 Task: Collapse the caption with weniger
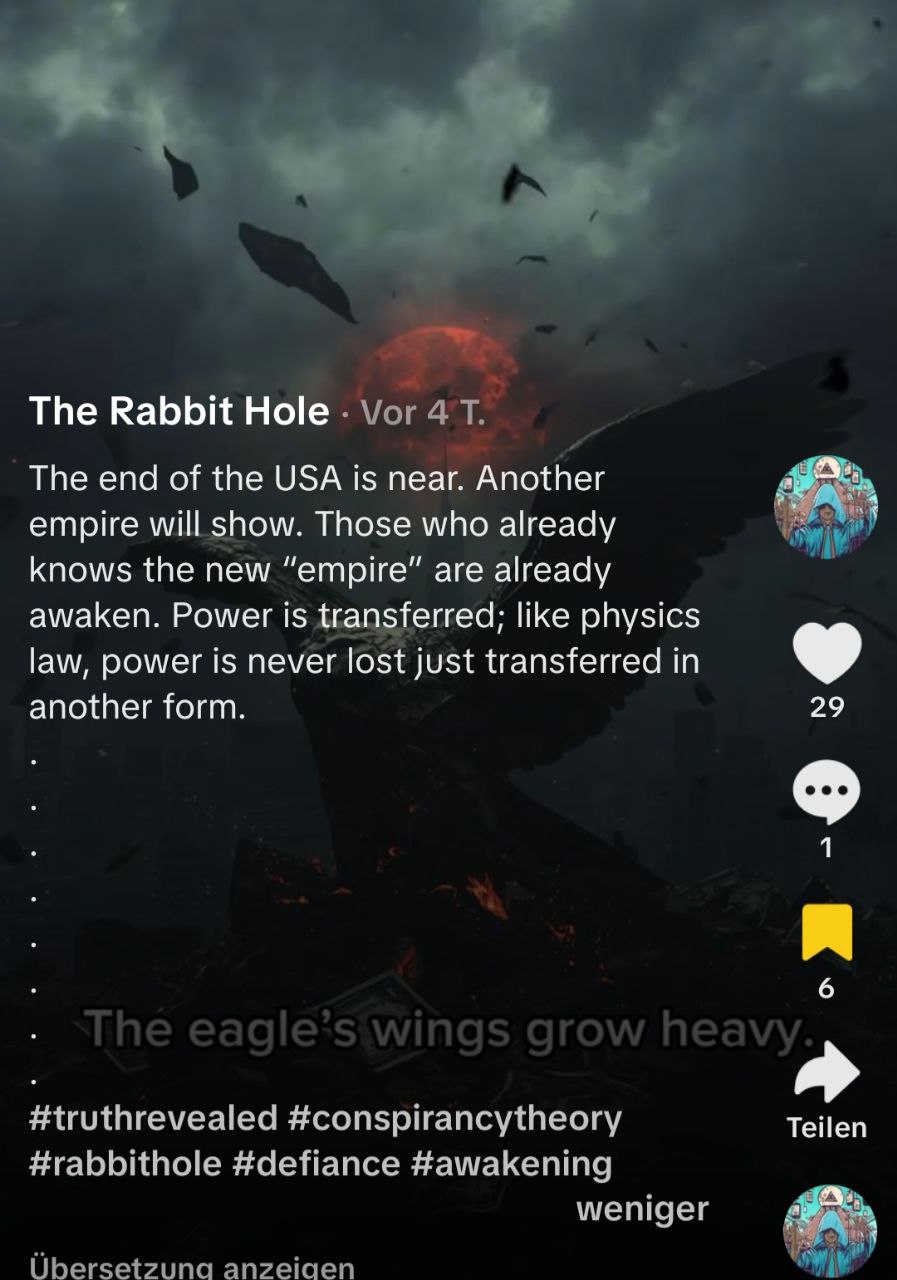(x=642, y=1209)
